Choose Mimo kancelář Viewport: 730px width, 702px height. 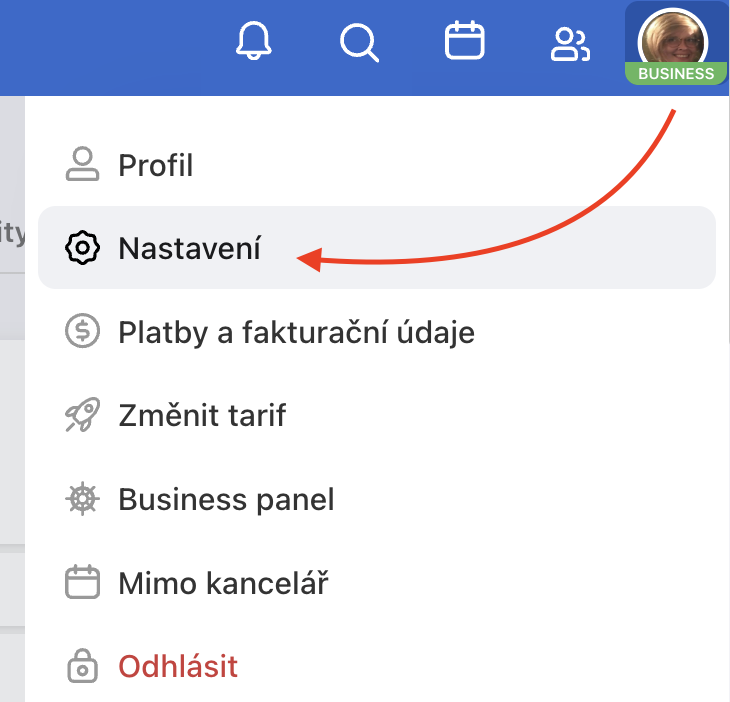tap(224, 582)
